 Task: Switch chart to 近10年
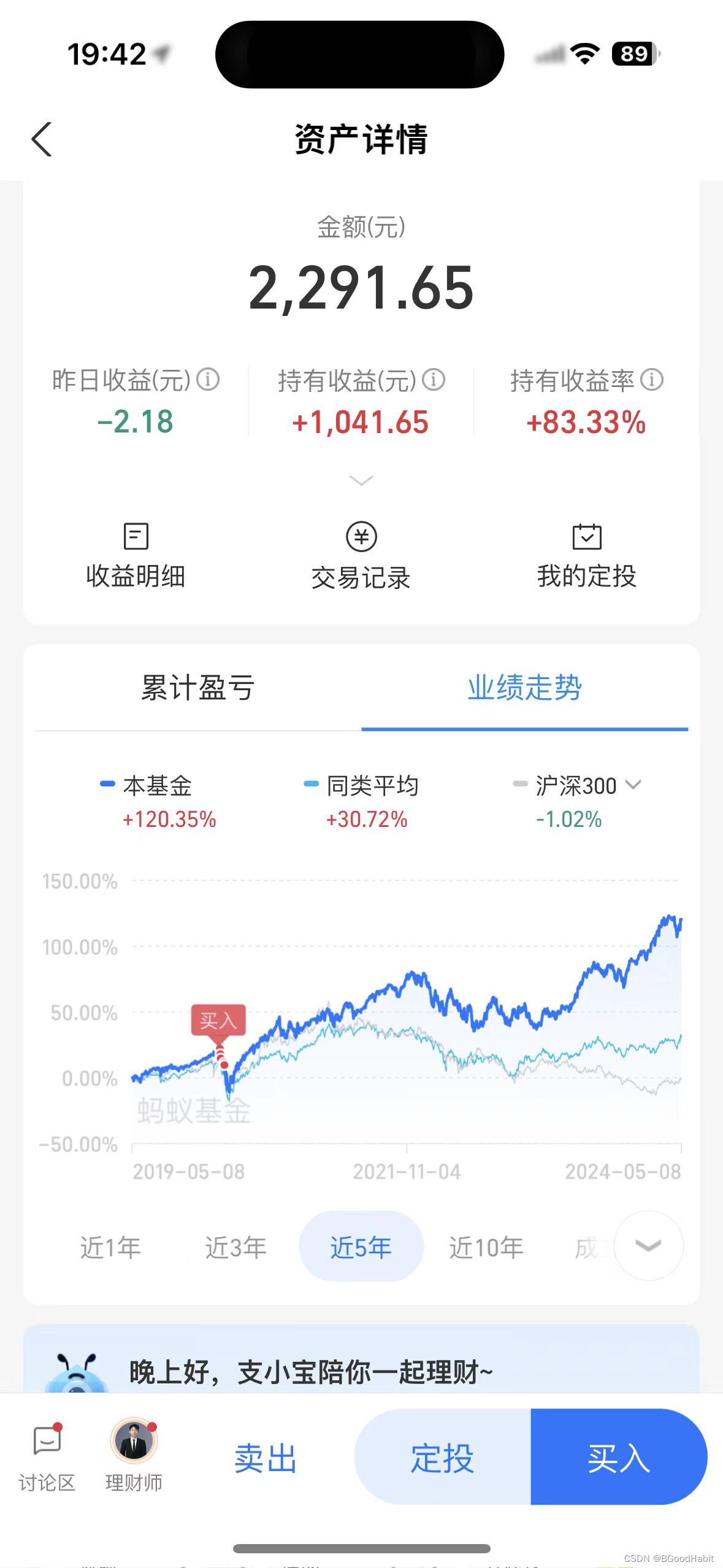pos(486,1247)
